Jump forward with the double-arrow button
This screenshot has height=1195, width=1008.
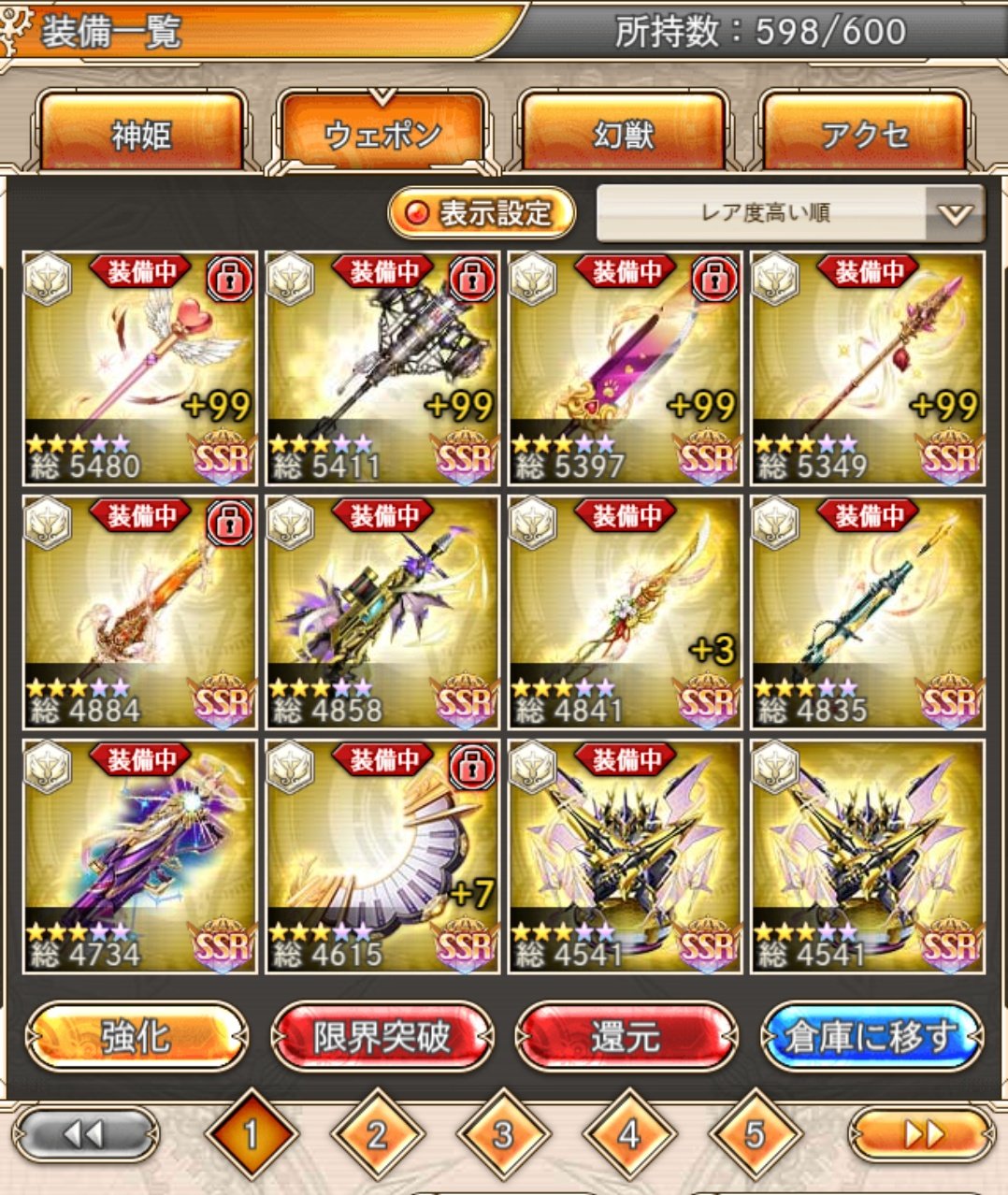tap(922, 1135)
